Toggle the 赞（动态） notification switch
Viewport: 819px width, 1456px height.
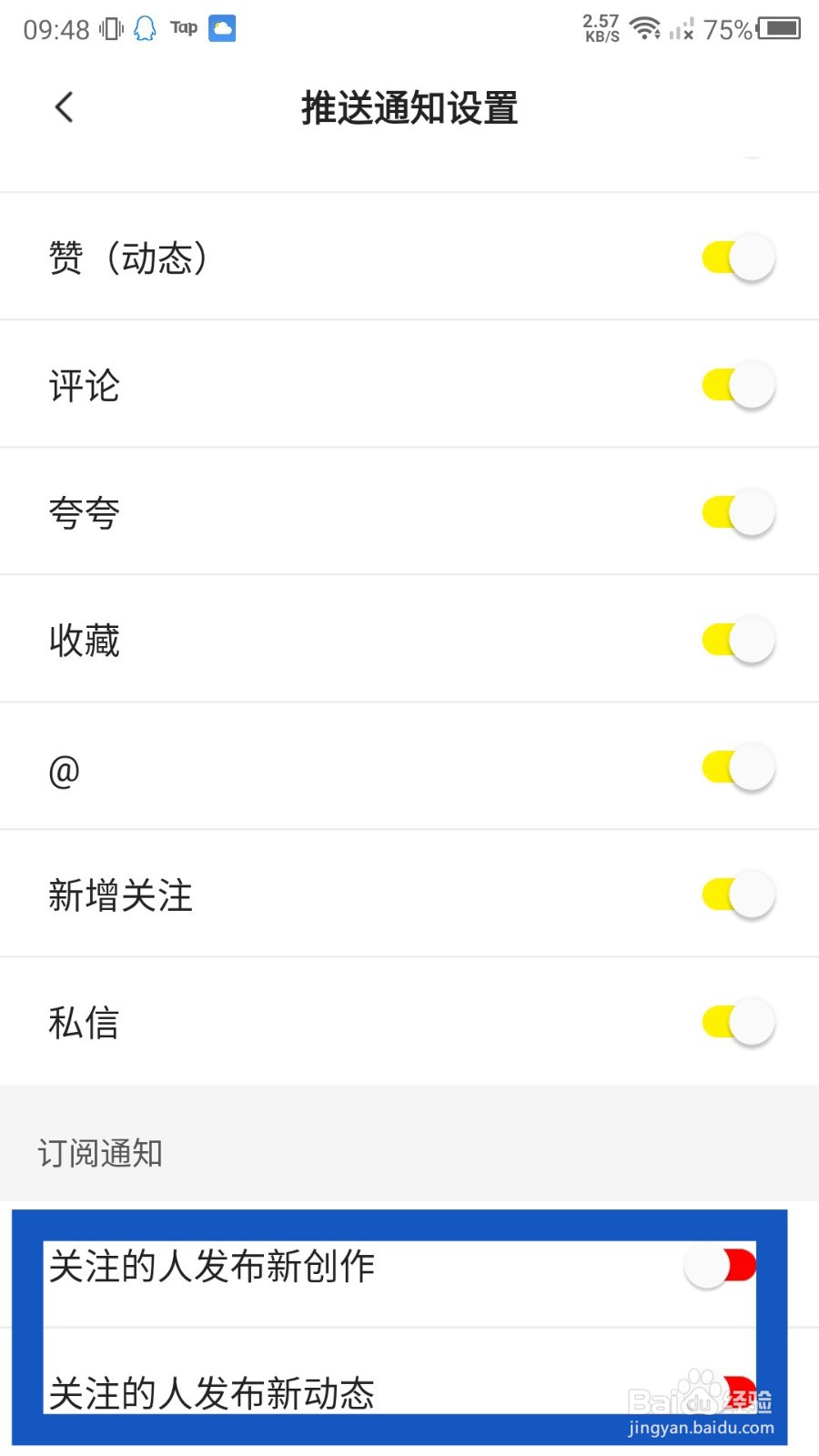[x=738, y=258]
